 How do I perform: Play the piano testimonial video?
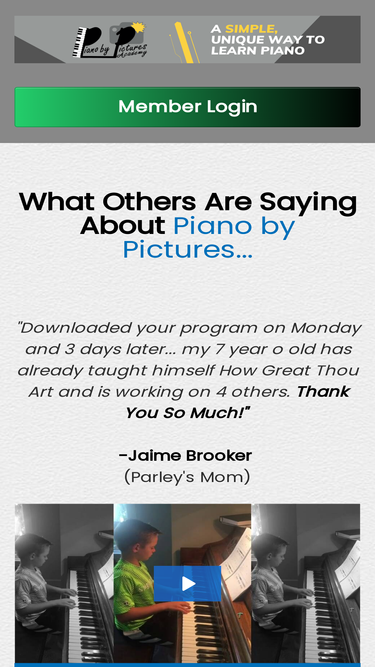pyautogui.click(x=188, y=584)
